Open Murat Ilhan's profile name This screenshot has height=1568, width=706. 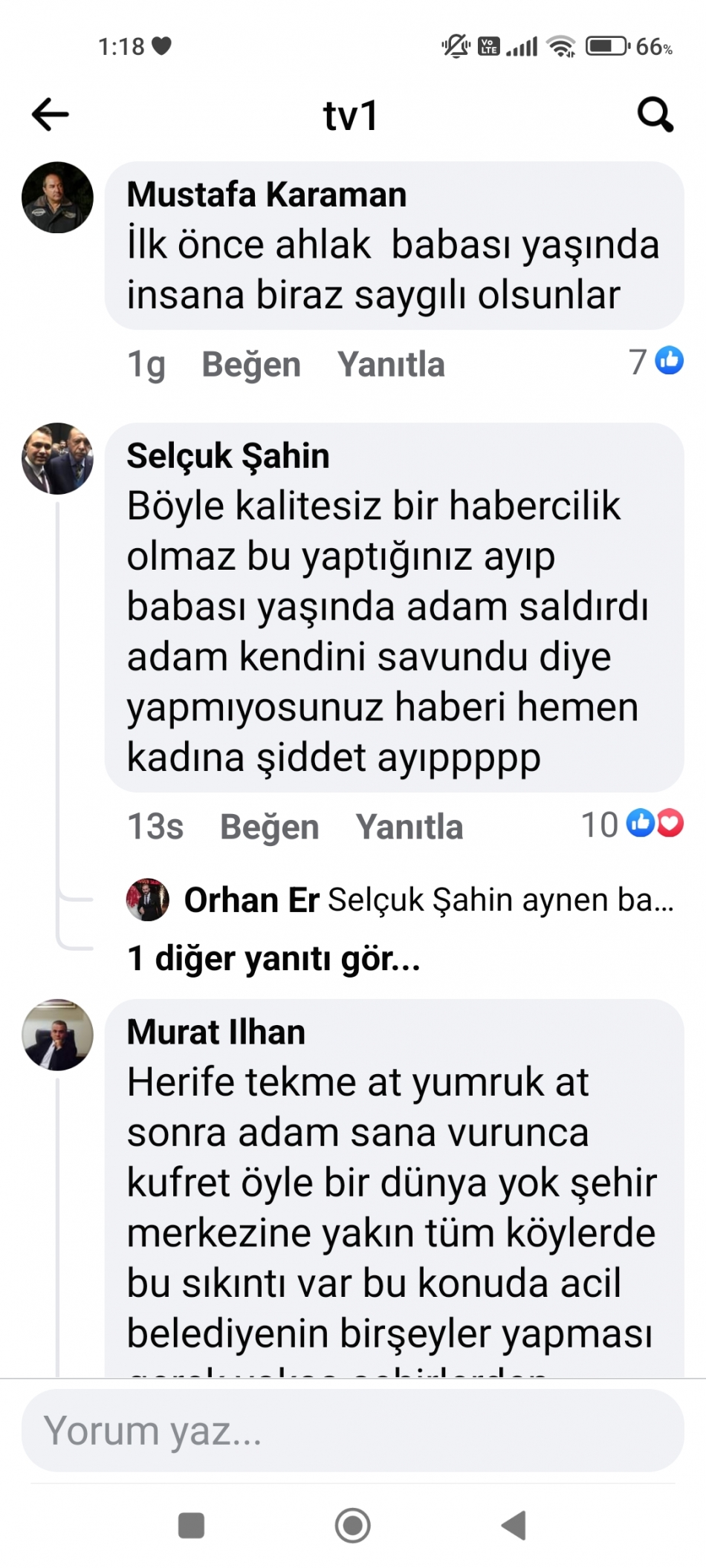point(216,1032)
